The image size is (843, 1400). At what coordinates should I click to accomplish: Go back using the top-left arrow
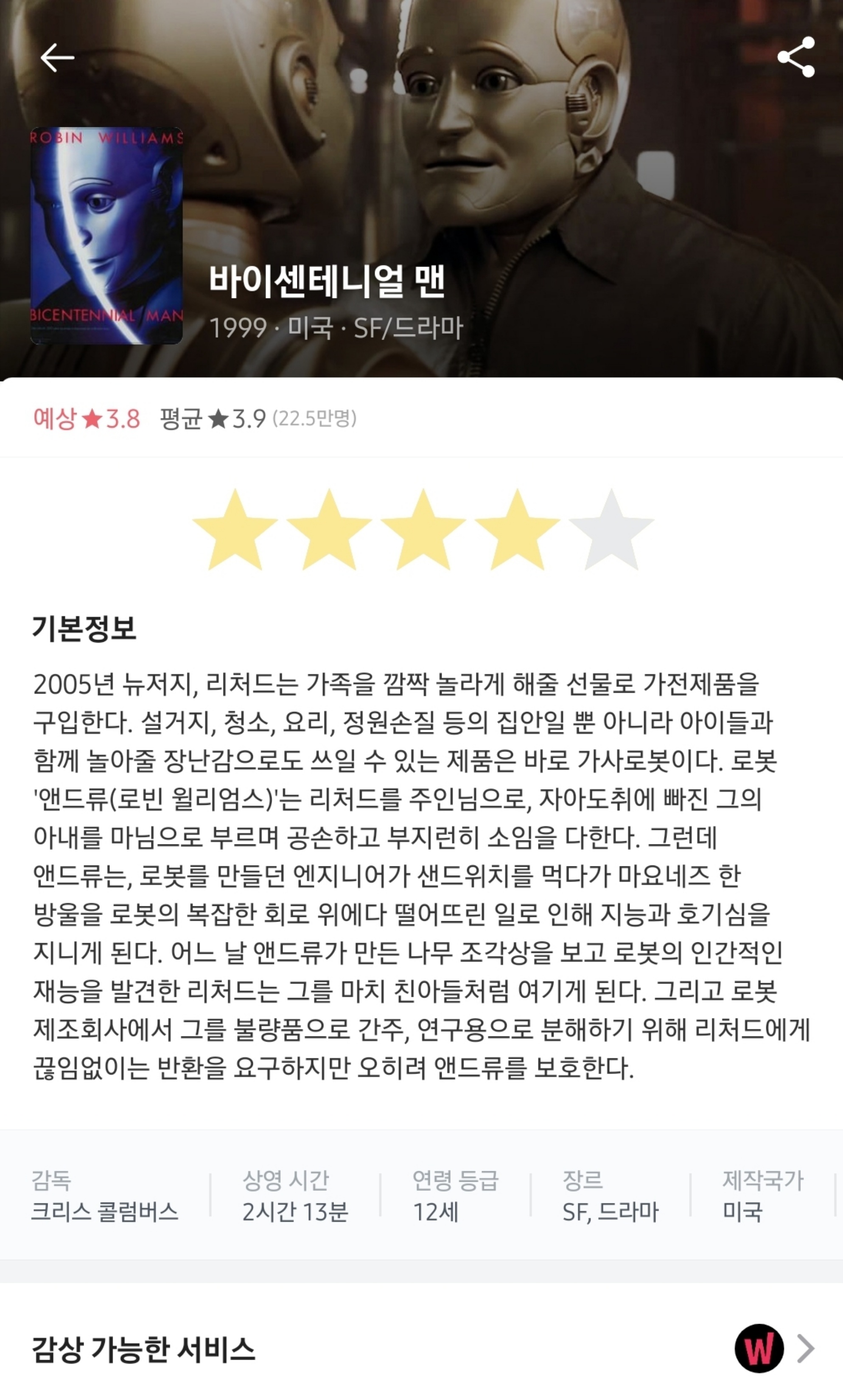click(57, 57)
